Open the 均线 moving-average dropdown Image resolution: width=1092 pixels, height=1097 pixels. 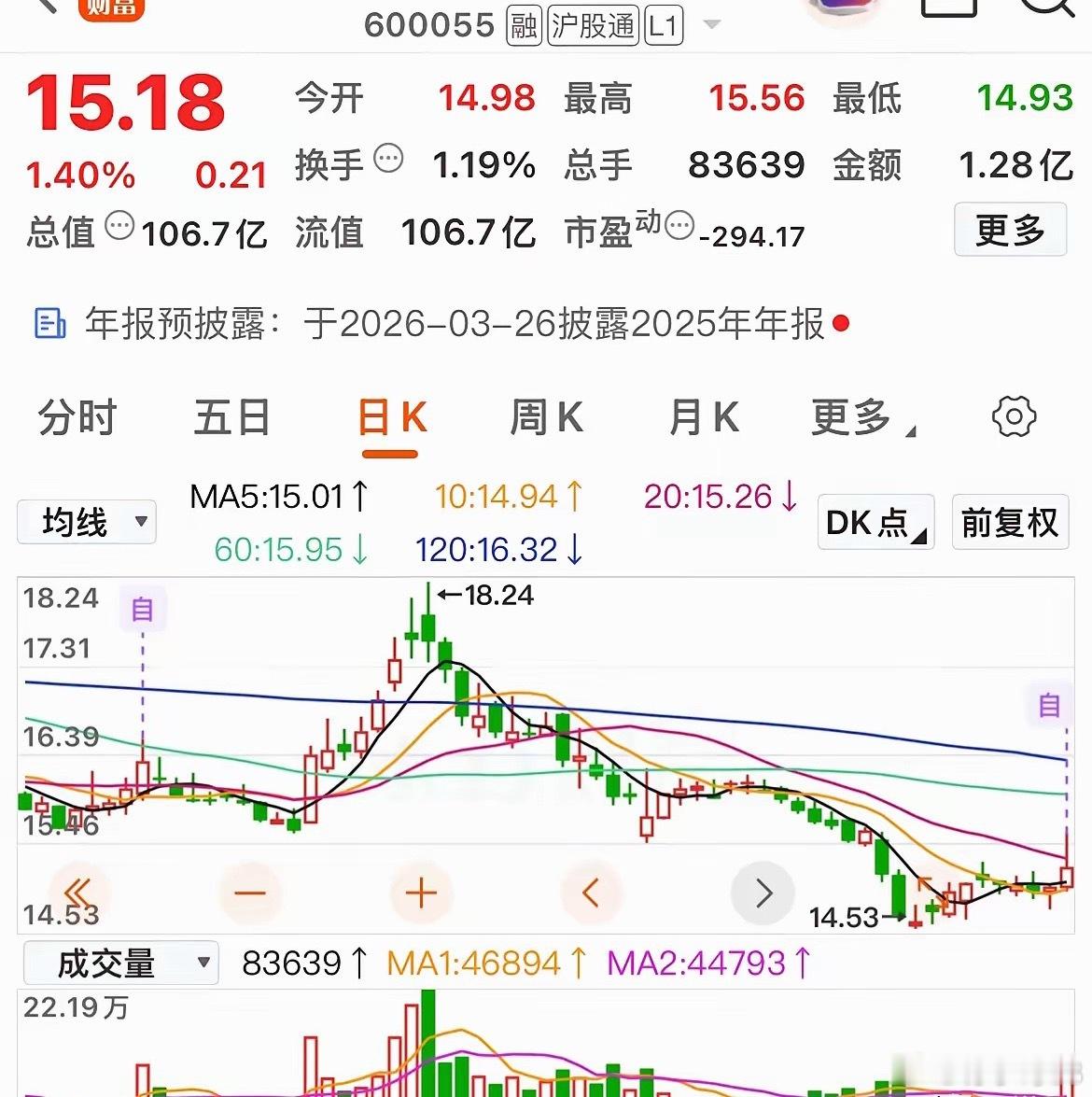(x=86, y=523)
